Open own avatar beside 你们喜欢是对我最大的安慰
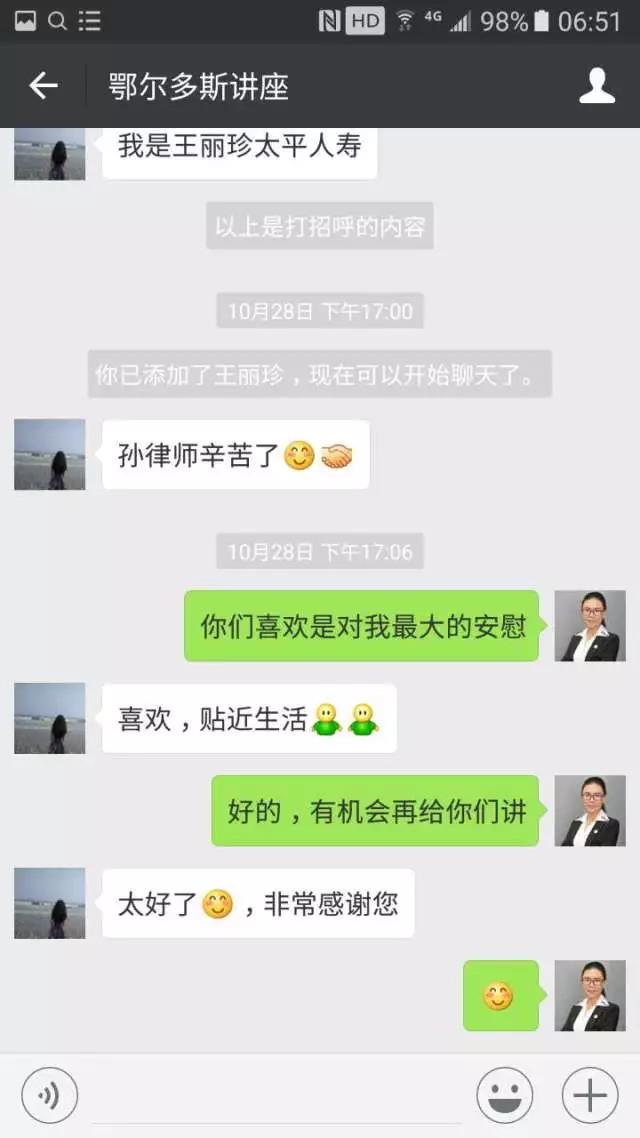640x1138 pixels. click(x=590, y=626)
